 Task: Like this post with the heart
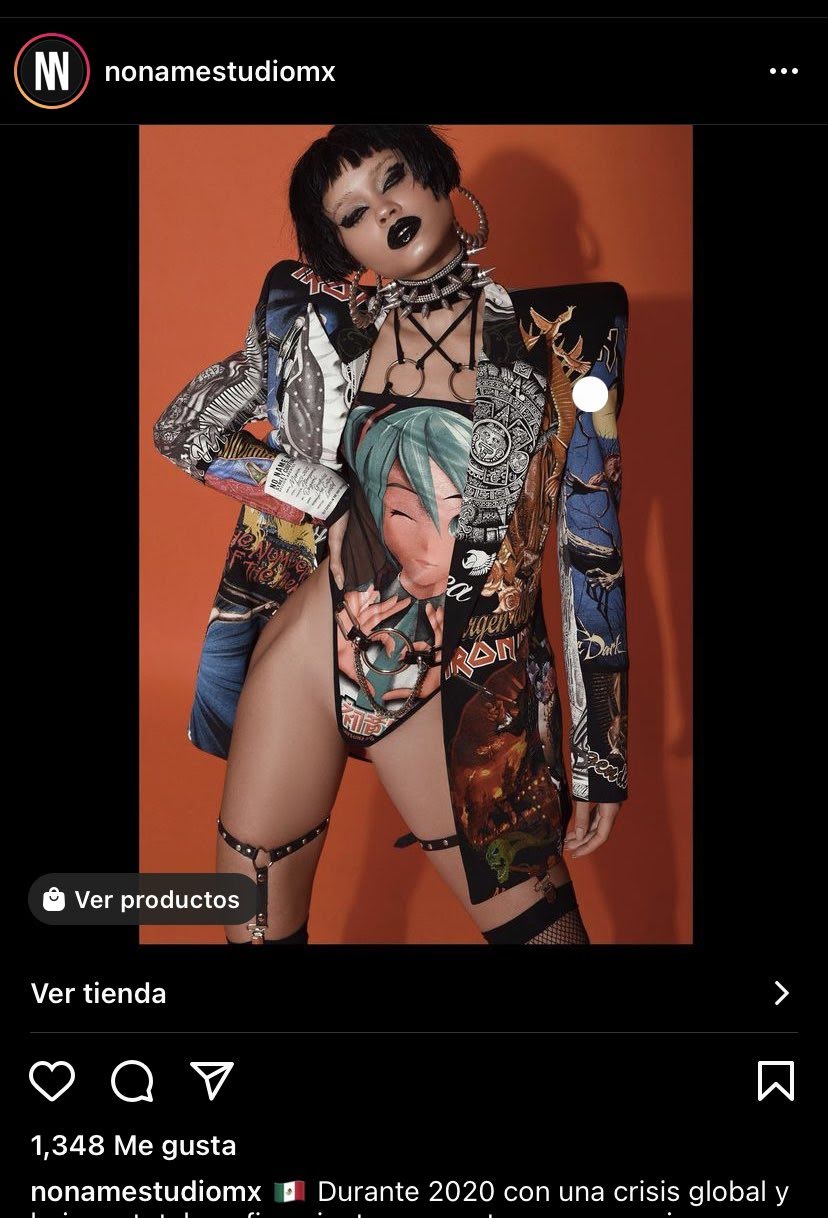[x=52, y=1081]
